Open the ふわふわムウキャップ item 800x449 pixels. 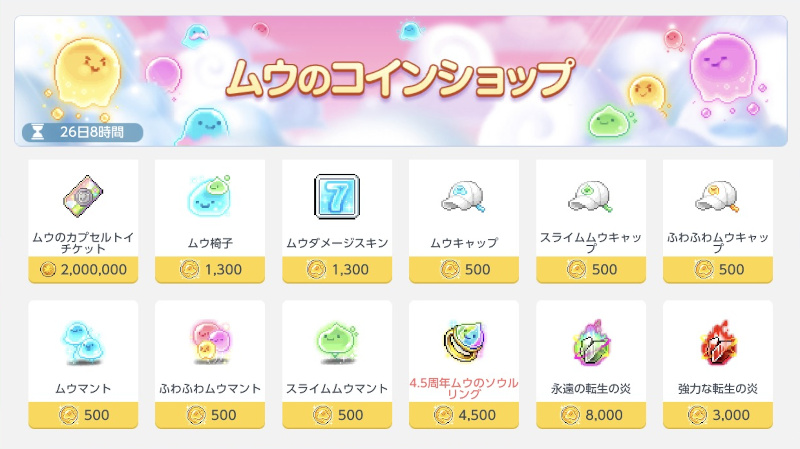pyautogui.click(x=718, y=221)
